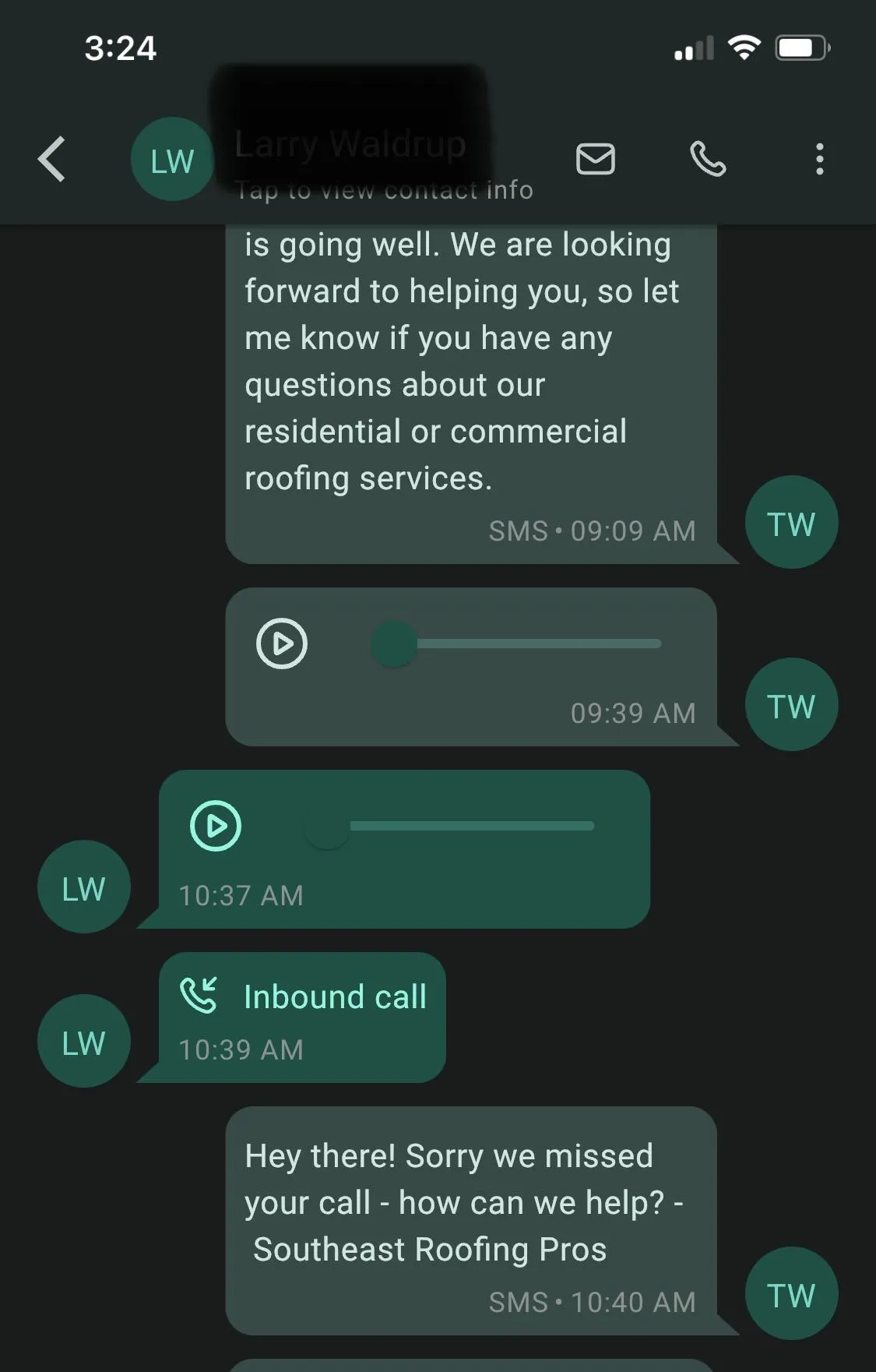Open the three-dot overflow menu

[819, 159]
